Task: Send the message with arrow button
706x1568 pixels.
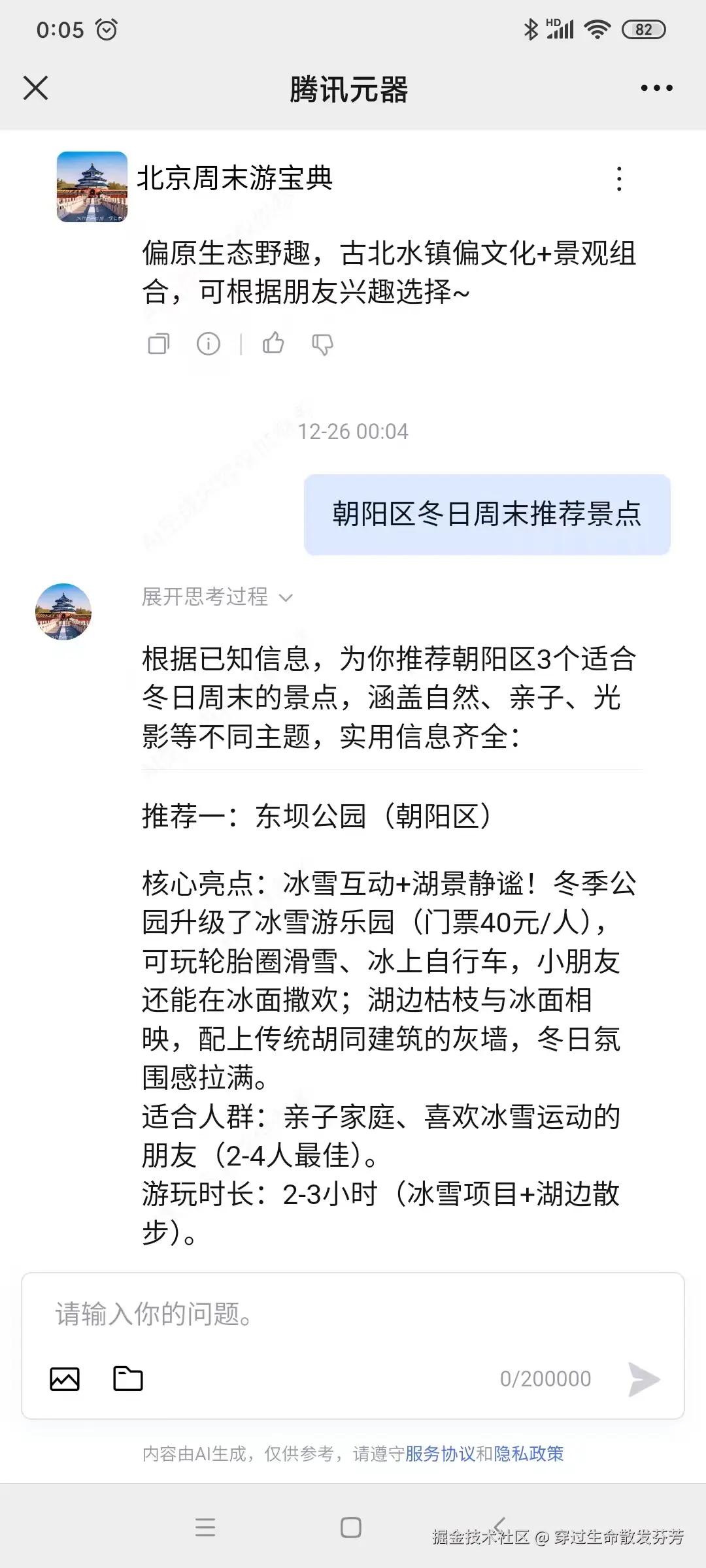Action: [x=644, y=1379]
